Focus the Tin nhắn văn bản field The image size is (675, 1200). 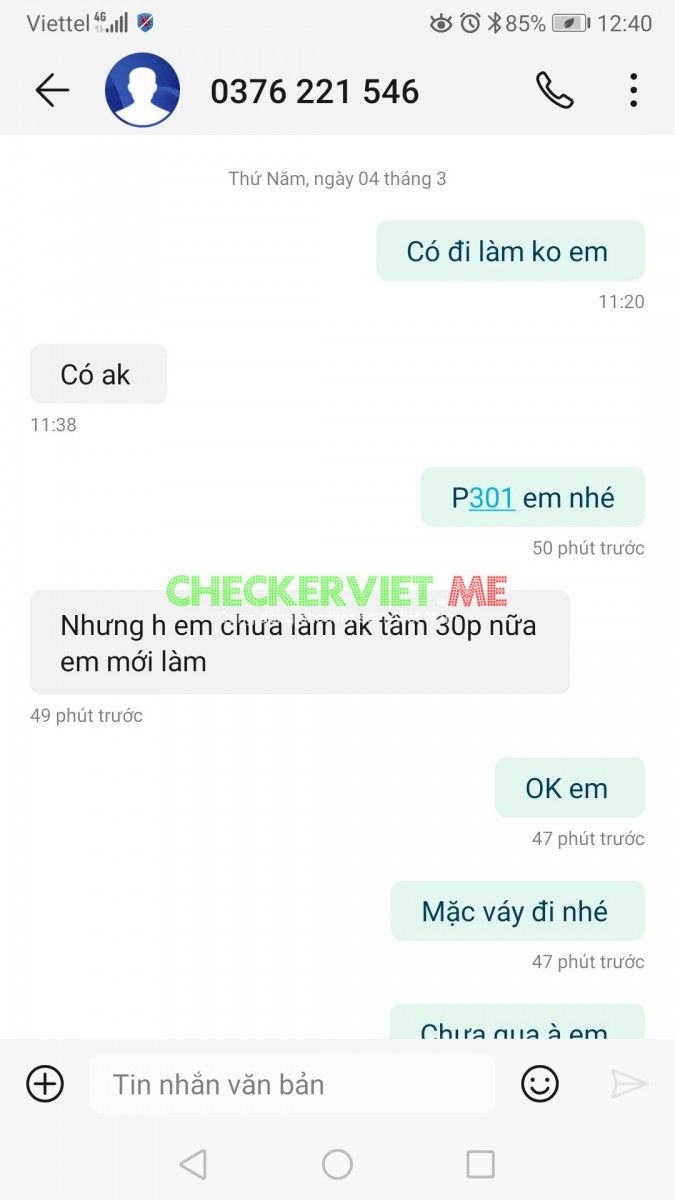290,1084
